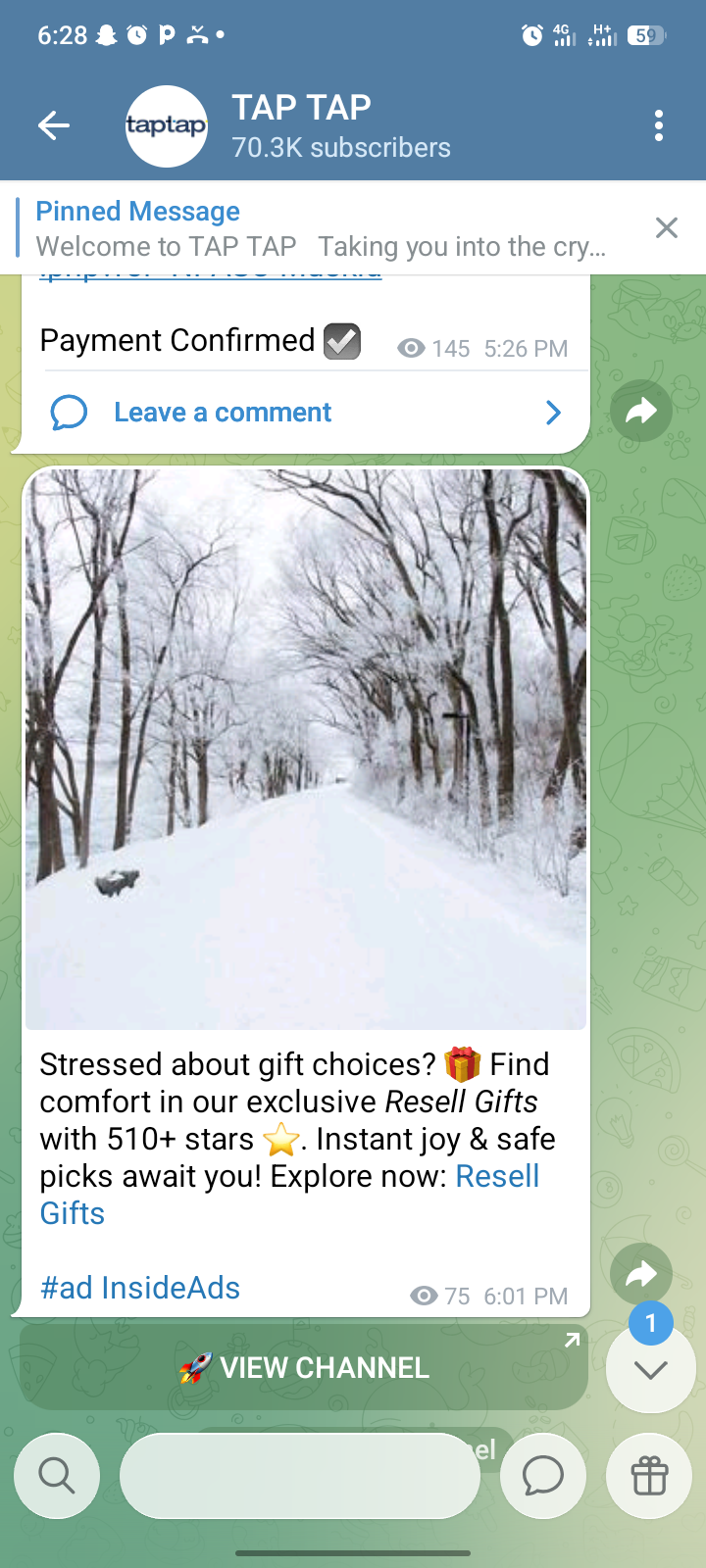Go back from TAP TAP channel

[x=54, y=125]
